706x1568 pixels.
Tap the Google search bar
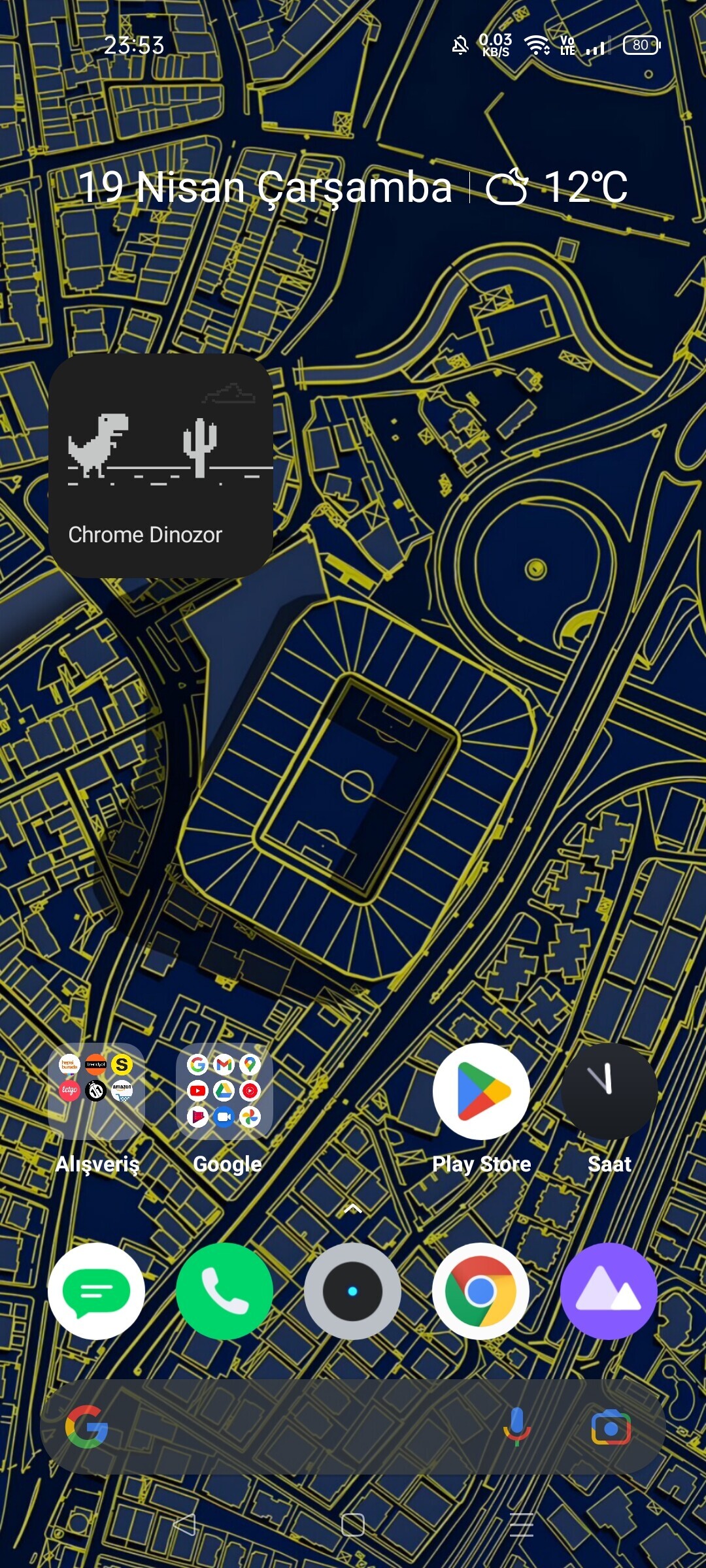[294, 1427]
